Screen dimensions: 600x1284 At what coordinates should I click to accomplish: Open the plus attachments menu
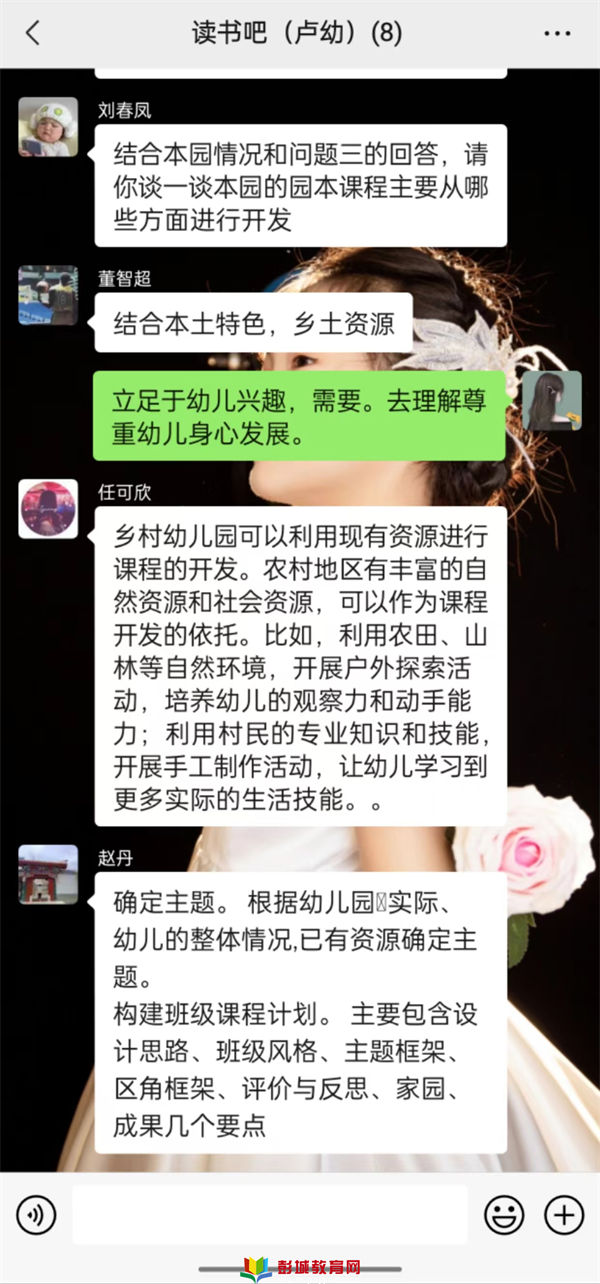click(564, 1215)
